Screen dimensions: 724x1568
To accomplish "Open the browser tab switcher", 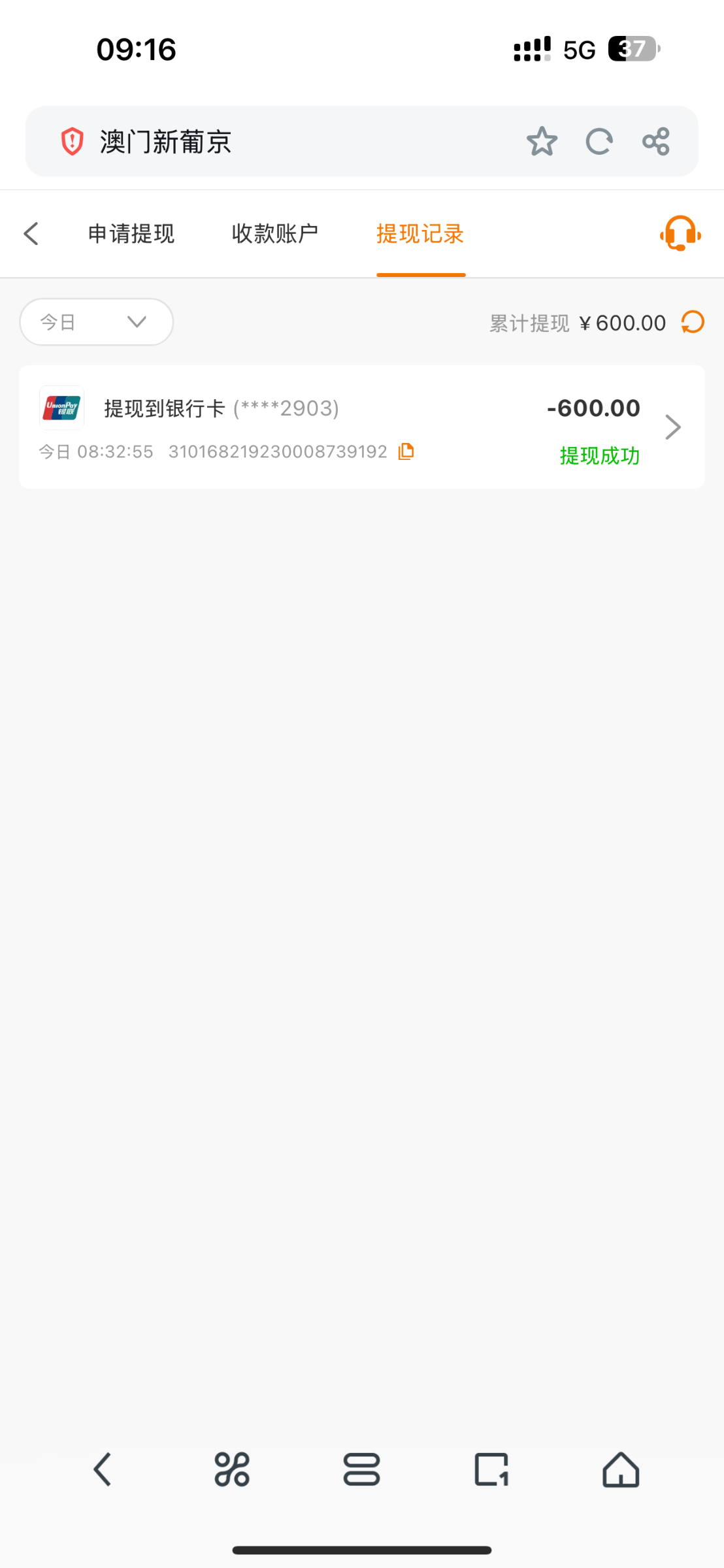I will [361, 1469].
